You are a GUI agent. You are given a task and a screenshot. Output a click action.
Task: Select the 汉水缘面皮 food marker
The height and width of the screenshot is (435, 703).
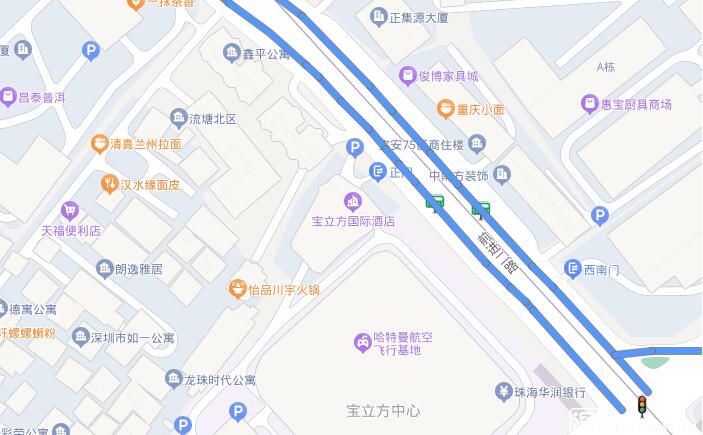click(x=109, y=184)
